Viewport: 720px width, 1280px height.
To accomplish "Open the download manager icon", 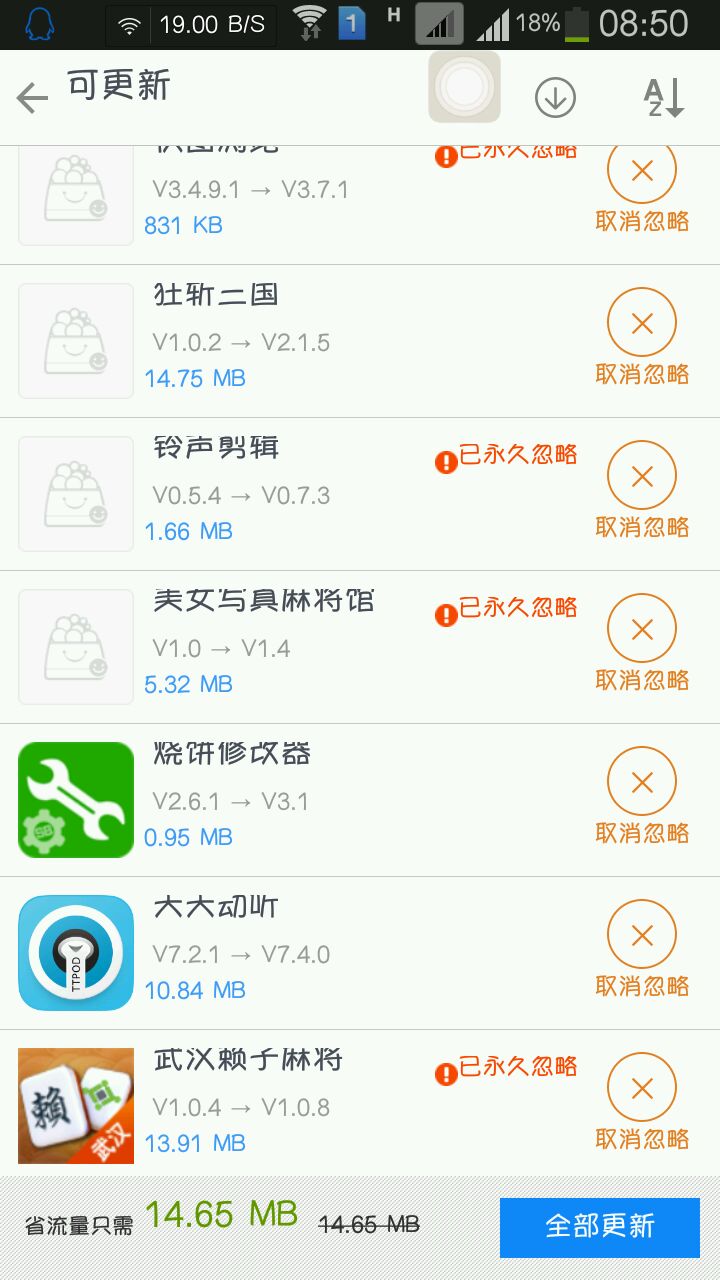I will pos(555,97).
